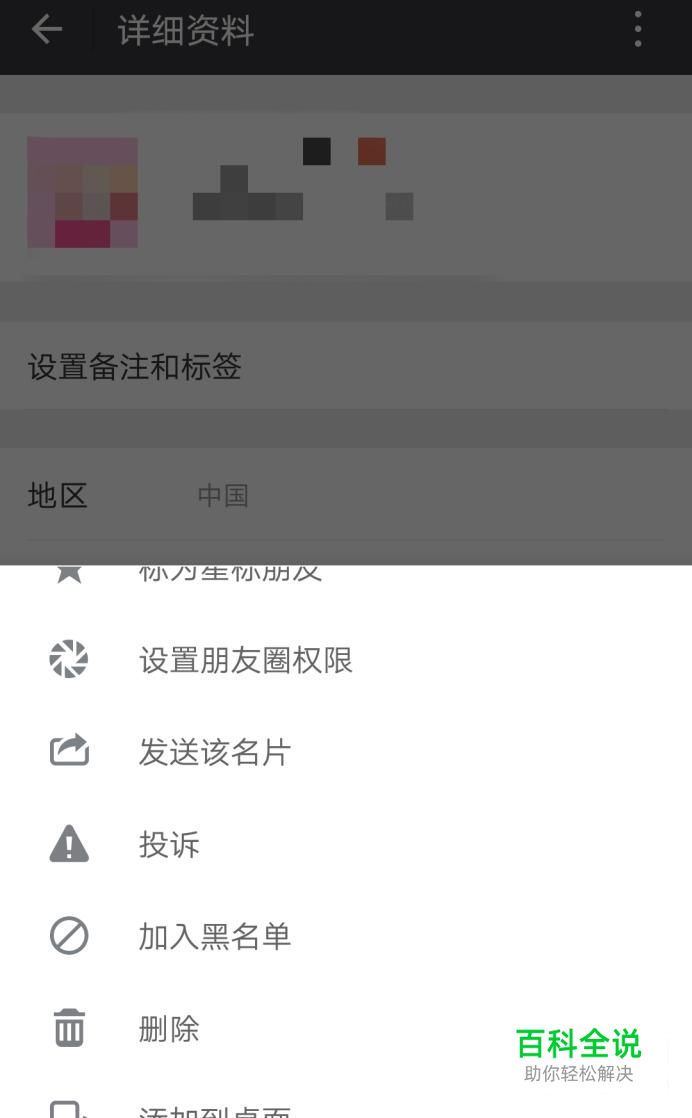Screen dimensions: 692x1118
Task: Tap 删除 to delete this contact
Action: click(x=346, y=1028)
